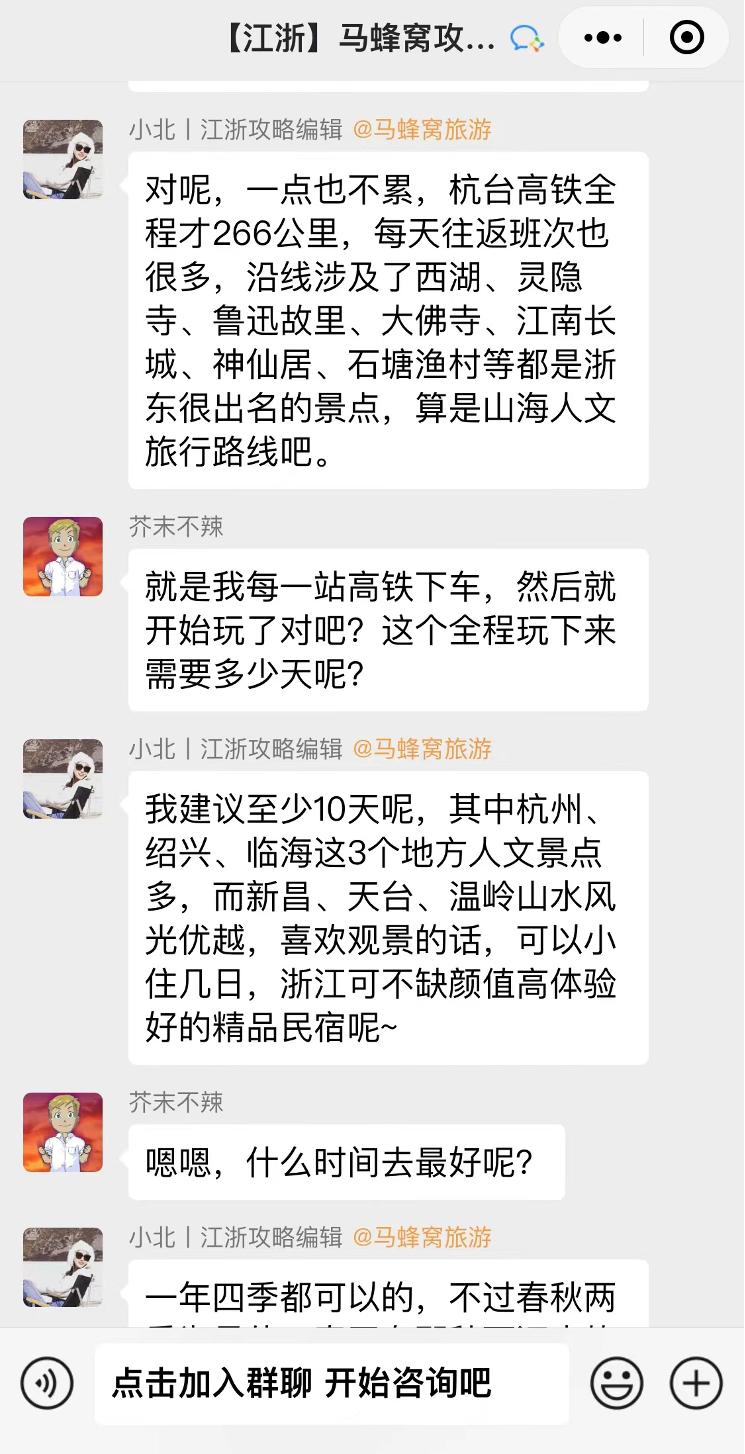Image resolution: width=745 pixels, height=1454 pixels.
Task: Tap 芥末不辣's nickname above his message
Action: tap(176, 527)
